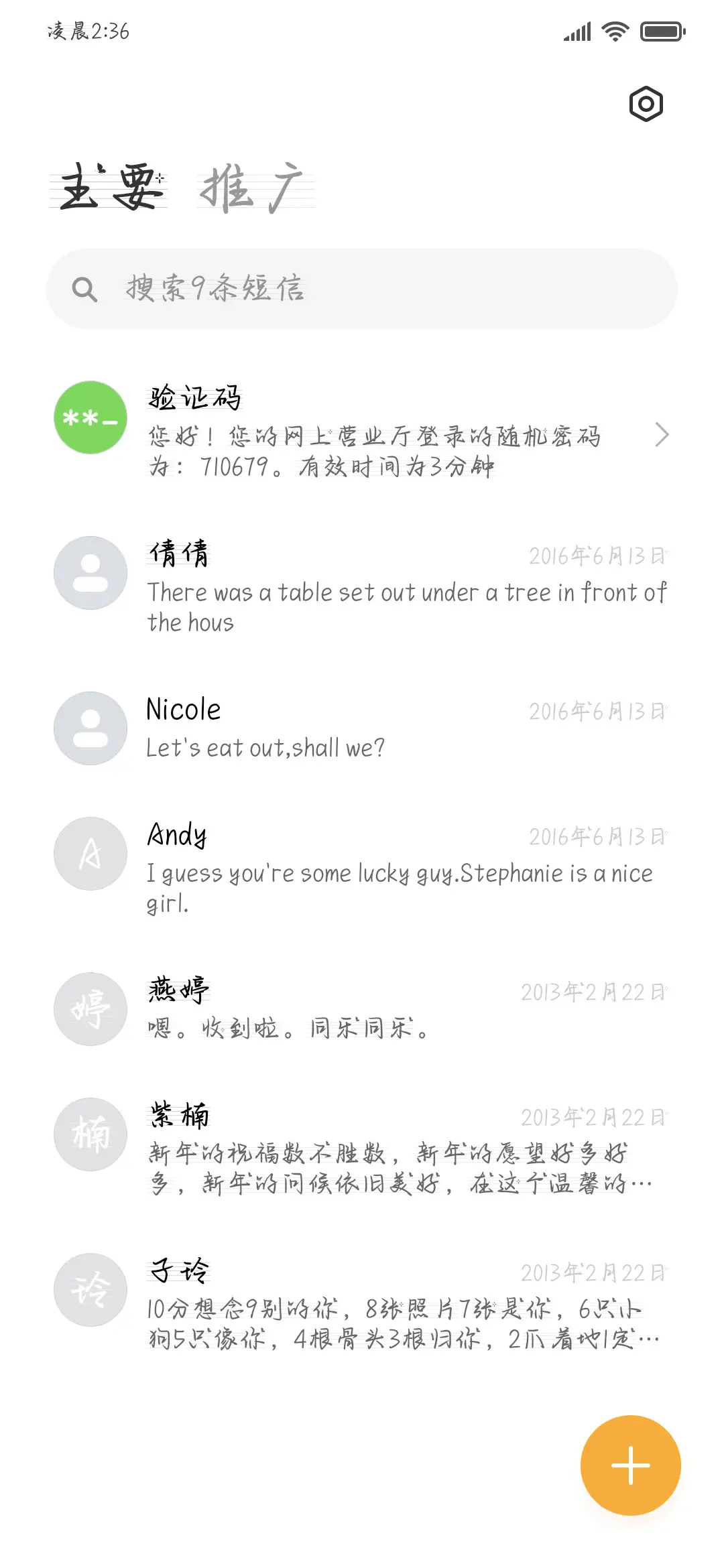Tap the battery indicator in status bar
724x1568 pixels.
662,30
